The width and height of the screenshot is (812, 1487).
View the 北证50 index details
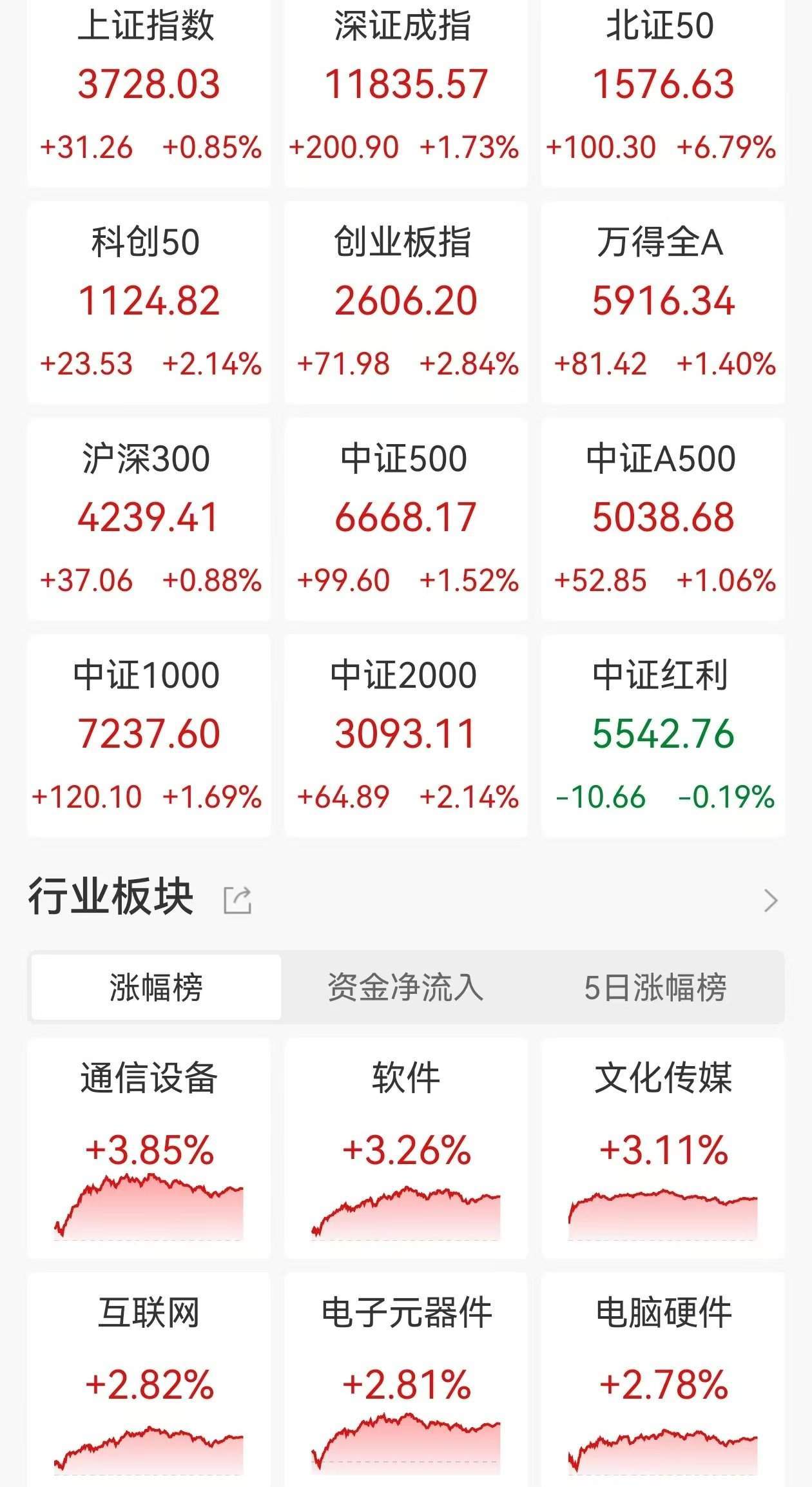click(662, 93)
